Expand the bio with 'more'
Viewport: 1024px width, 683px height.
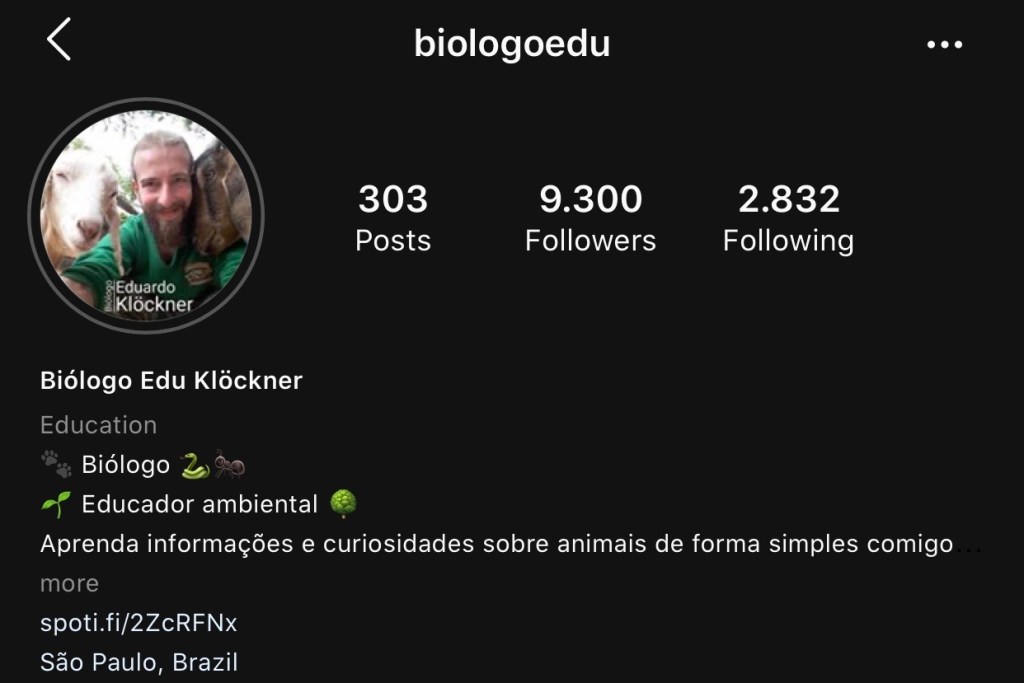(69, 583)
